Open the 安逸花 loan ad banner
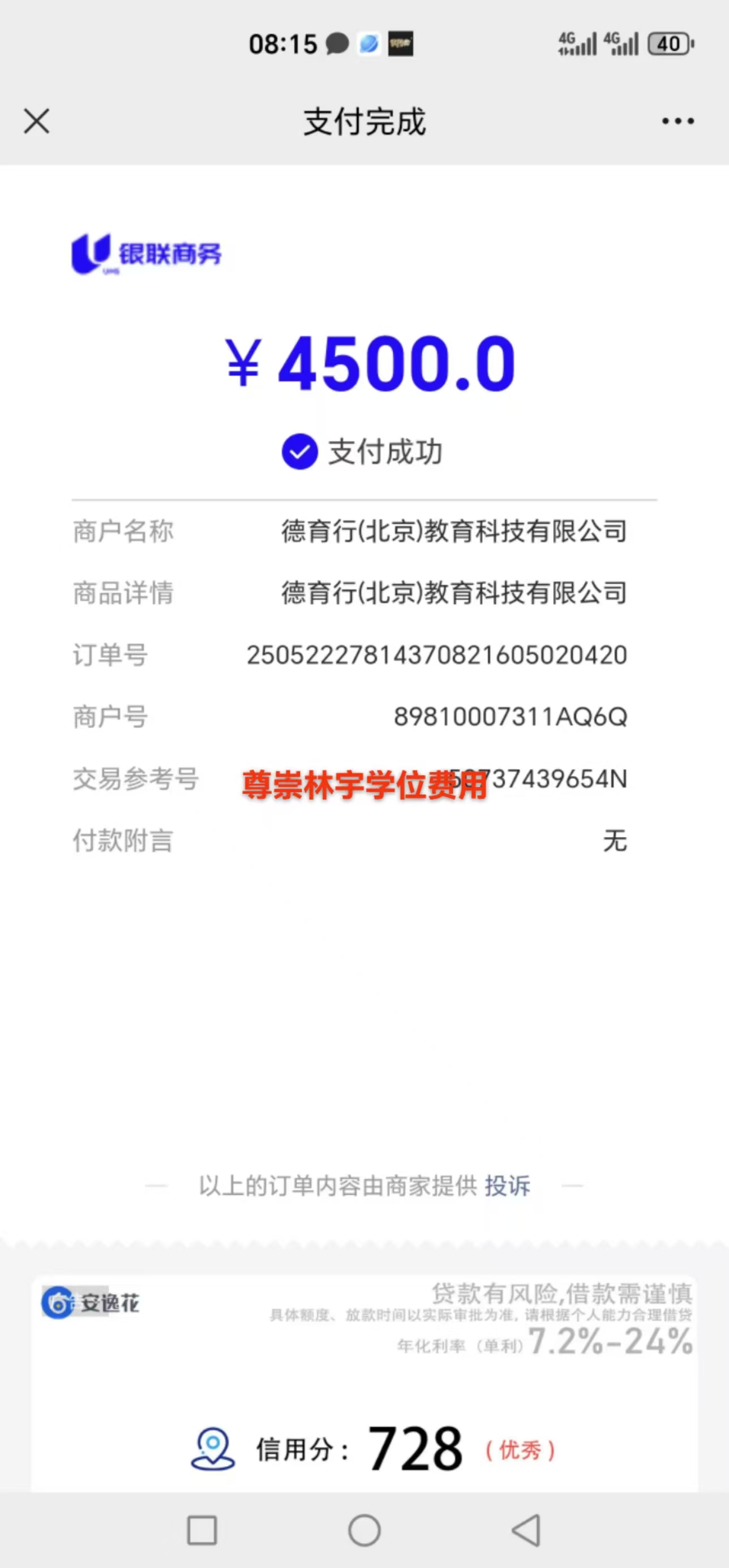 pos(364,1382)
